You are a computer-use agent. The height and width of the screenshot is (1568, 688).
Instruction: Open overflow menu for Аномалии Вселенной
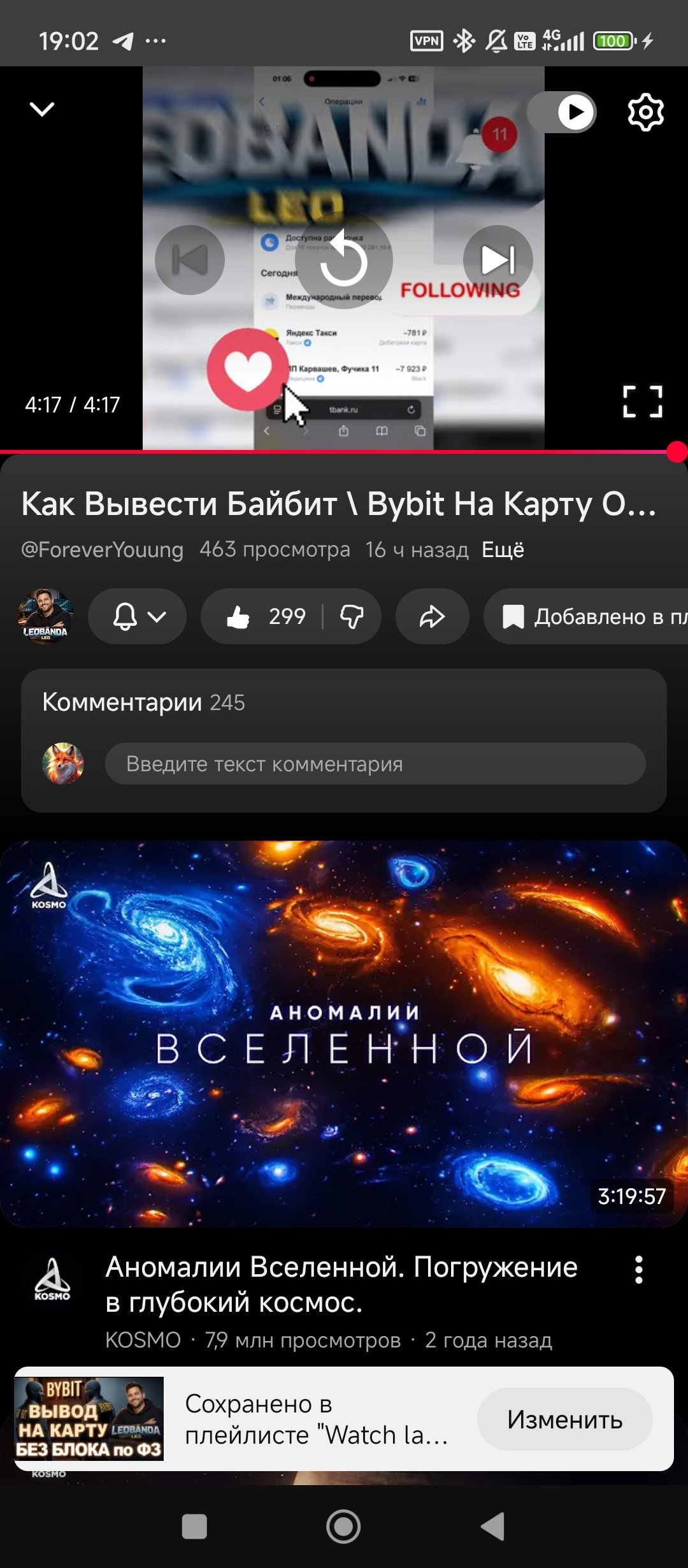(x=638, y=1270)
